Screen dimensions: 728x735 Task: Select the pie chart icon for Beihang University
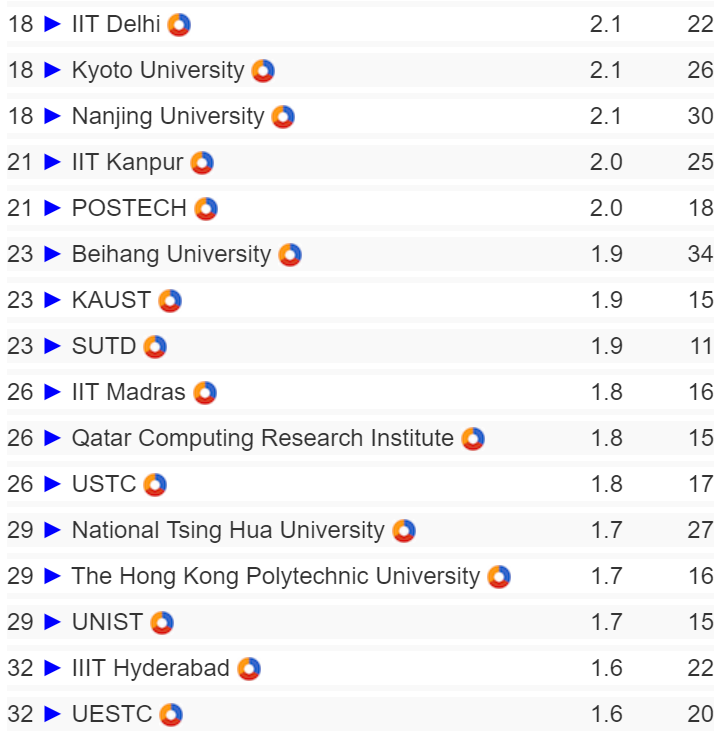pyautogui.click(x=289, y=254)
